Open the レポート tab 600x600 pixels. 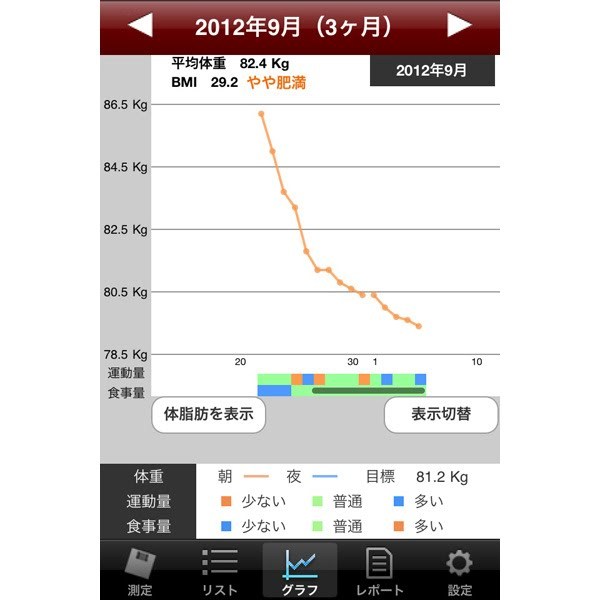click(x=380, y=572)
